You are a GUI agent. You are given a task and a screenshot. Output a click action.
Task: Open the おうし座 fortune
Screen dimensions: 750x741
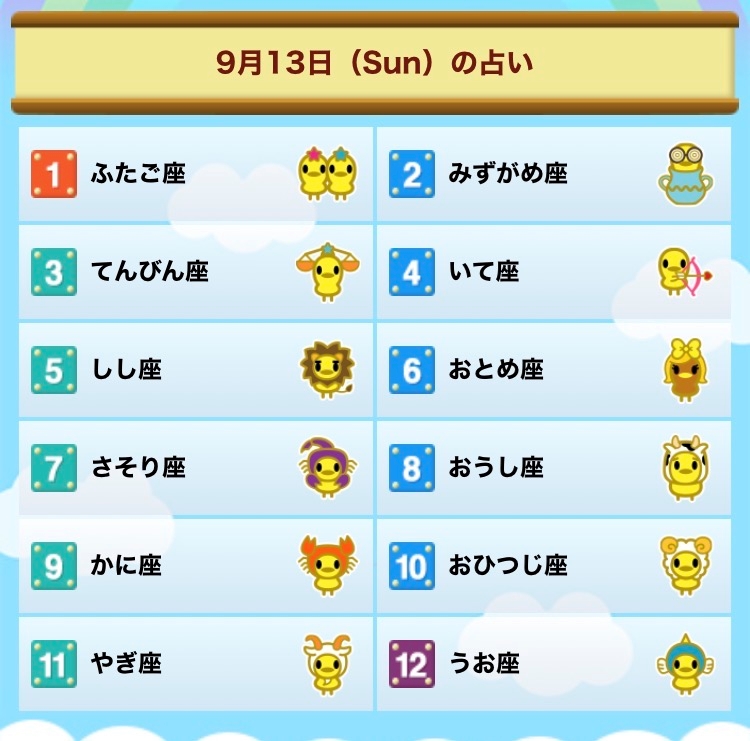tap(554, 468)
